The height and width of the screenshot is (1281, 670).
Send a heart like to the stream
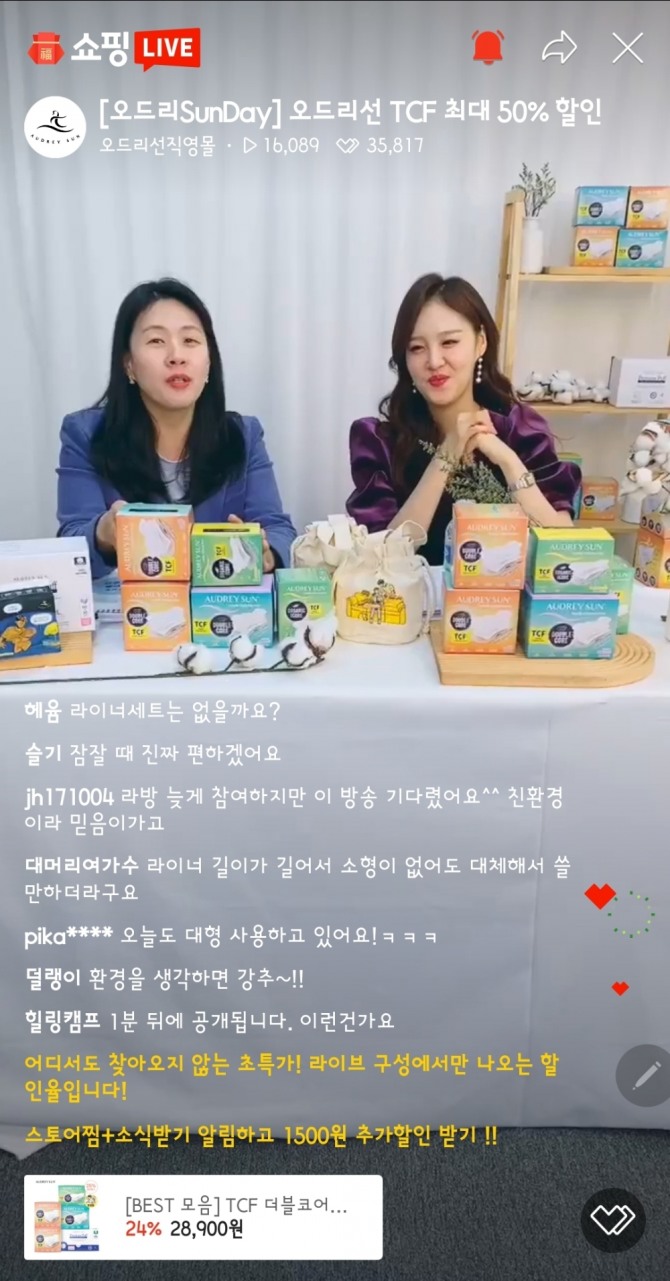coord(613,1219)
